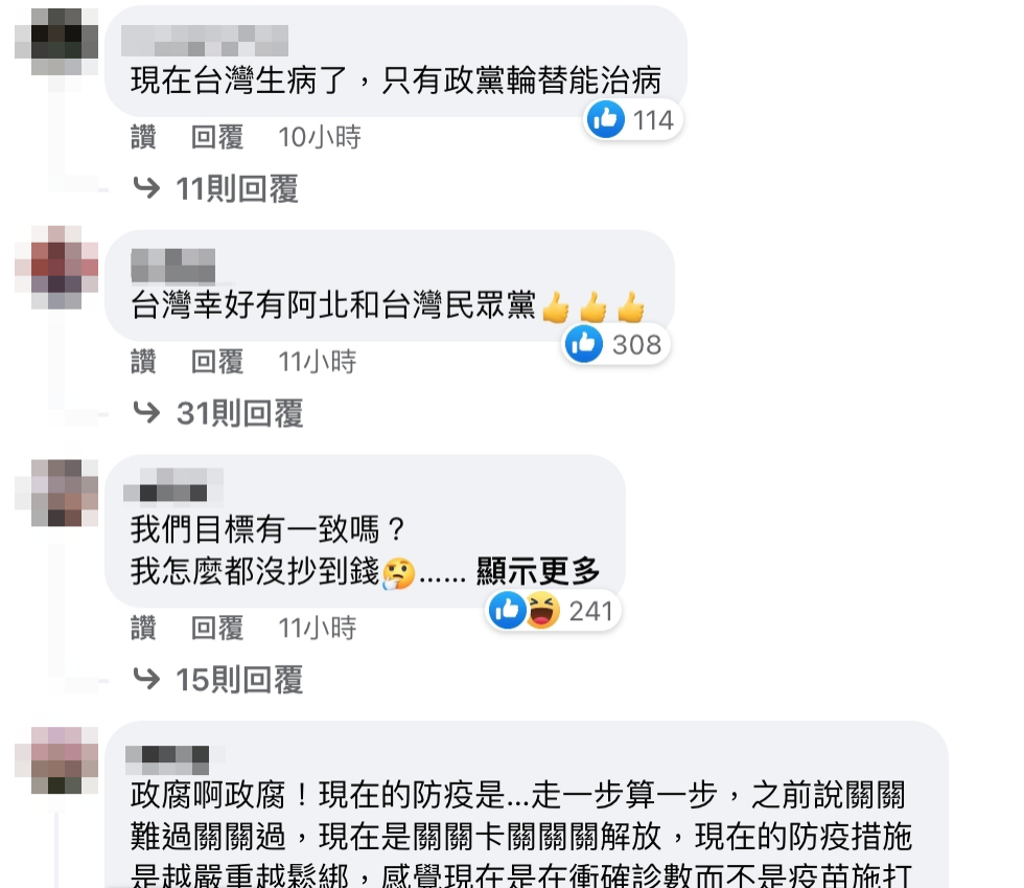
Task: Open the profile picture beside the 台灣民眾黨 comment
Action: 57,268
